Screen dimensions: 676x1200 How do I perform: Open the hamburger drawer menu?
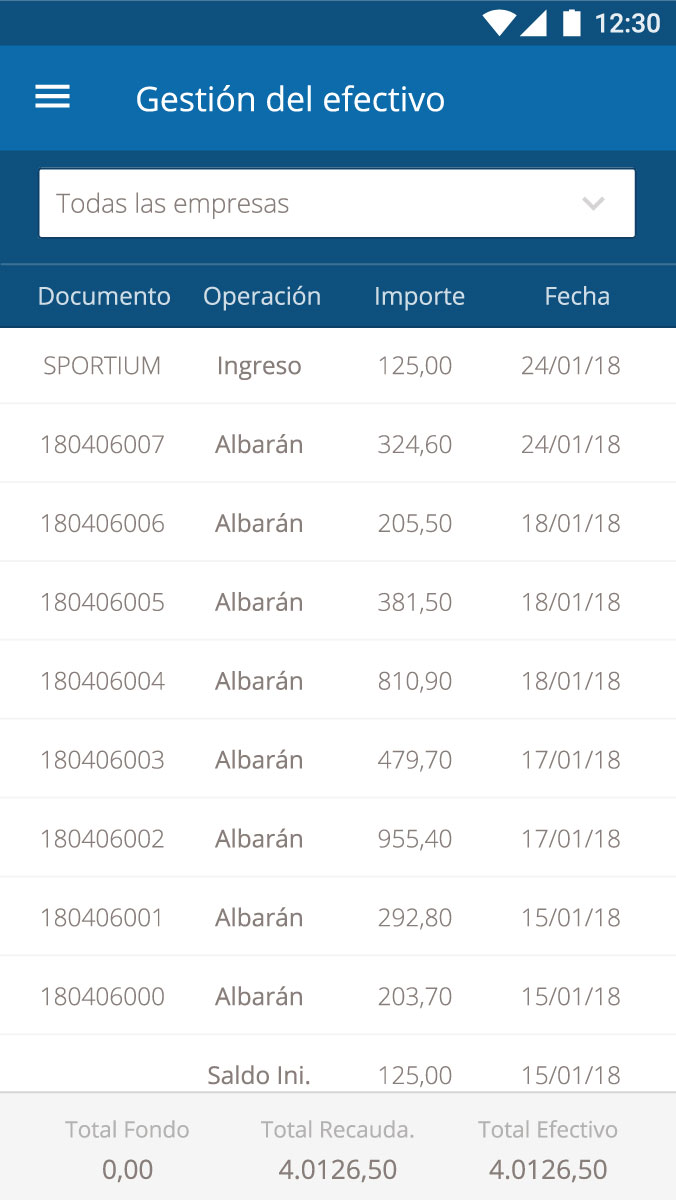click(x=52, y=97)
